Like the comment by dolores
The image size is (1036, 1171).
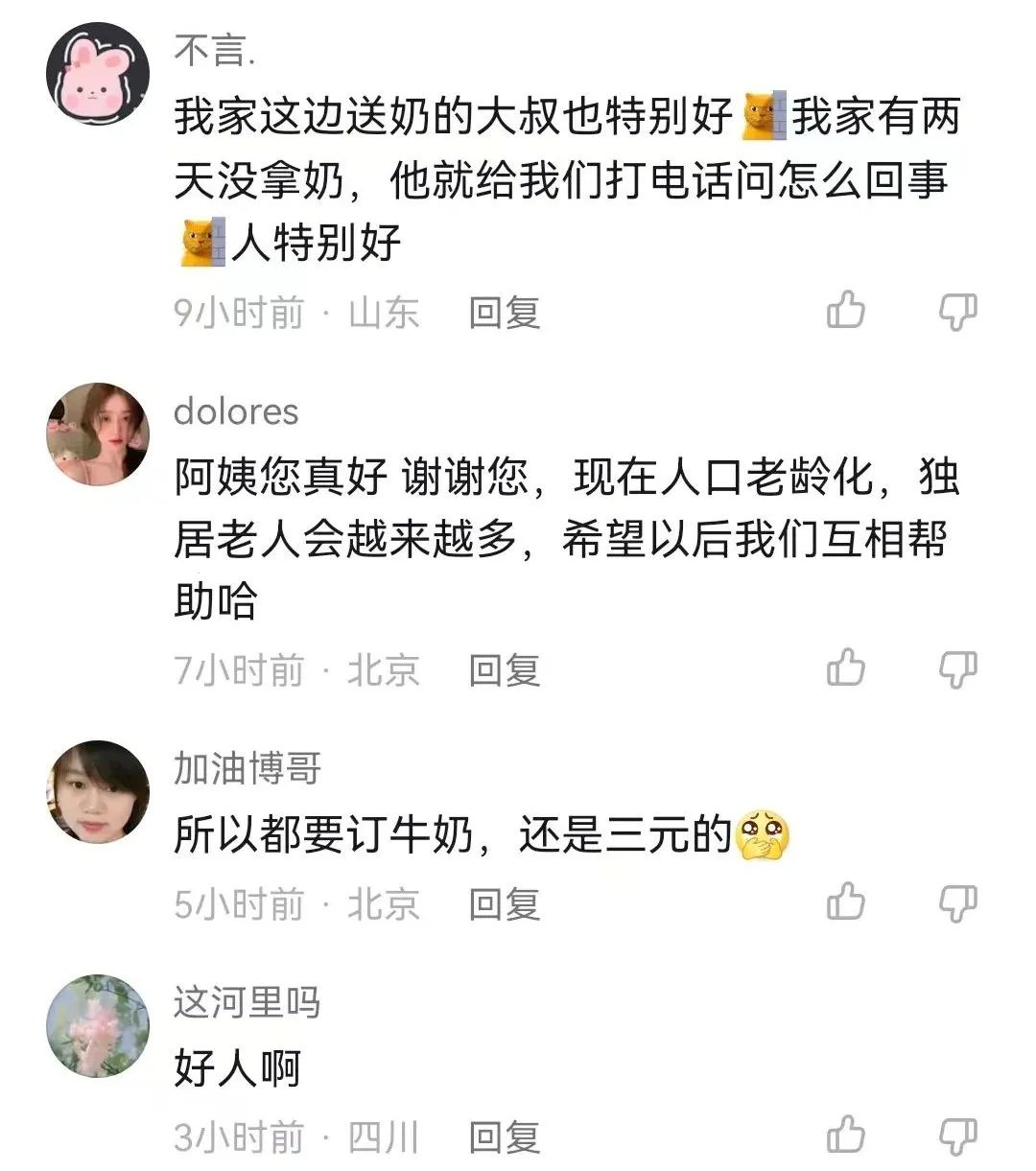(845, 667)
